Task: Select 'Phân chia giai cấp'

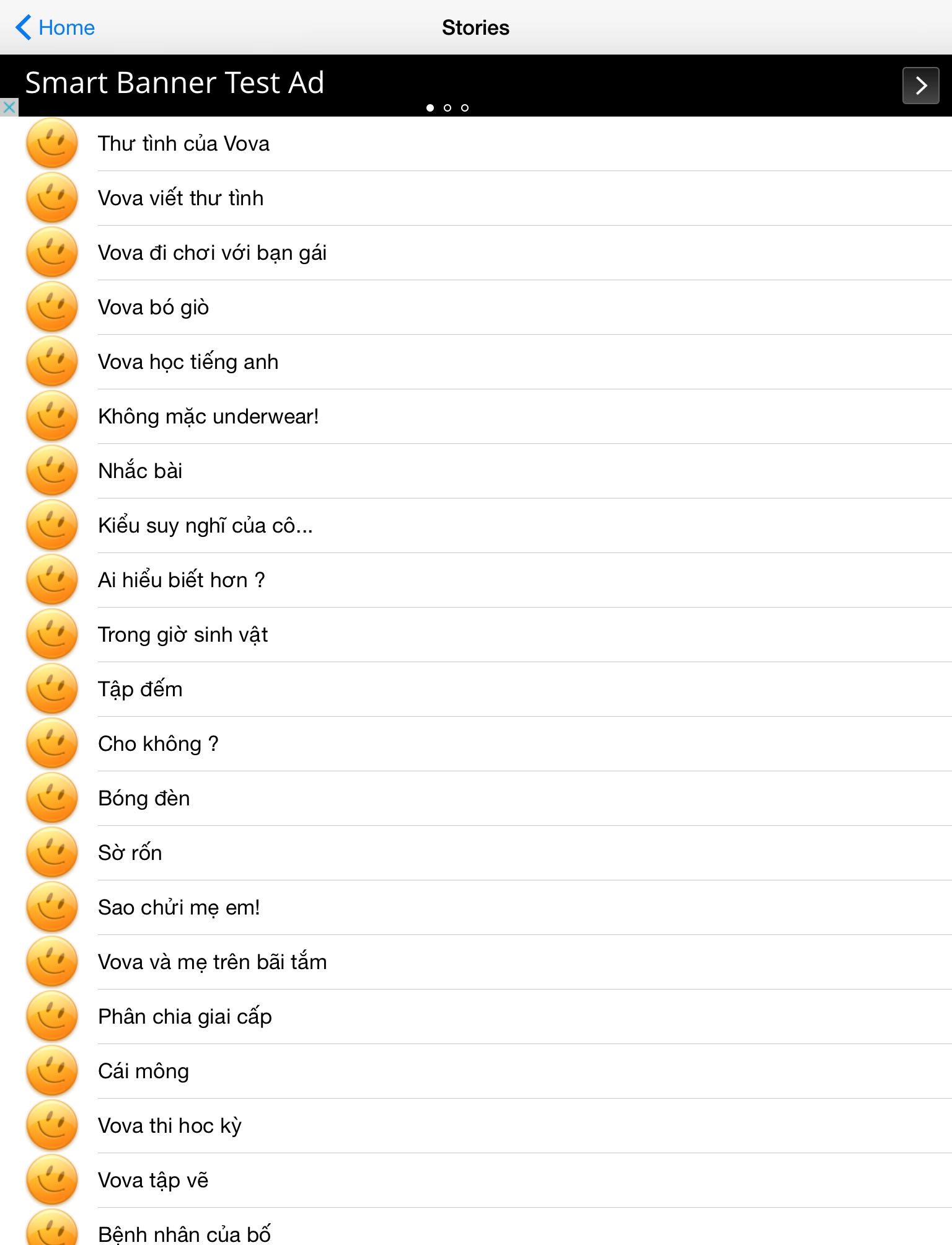Action: click(x=476, y=1017)
